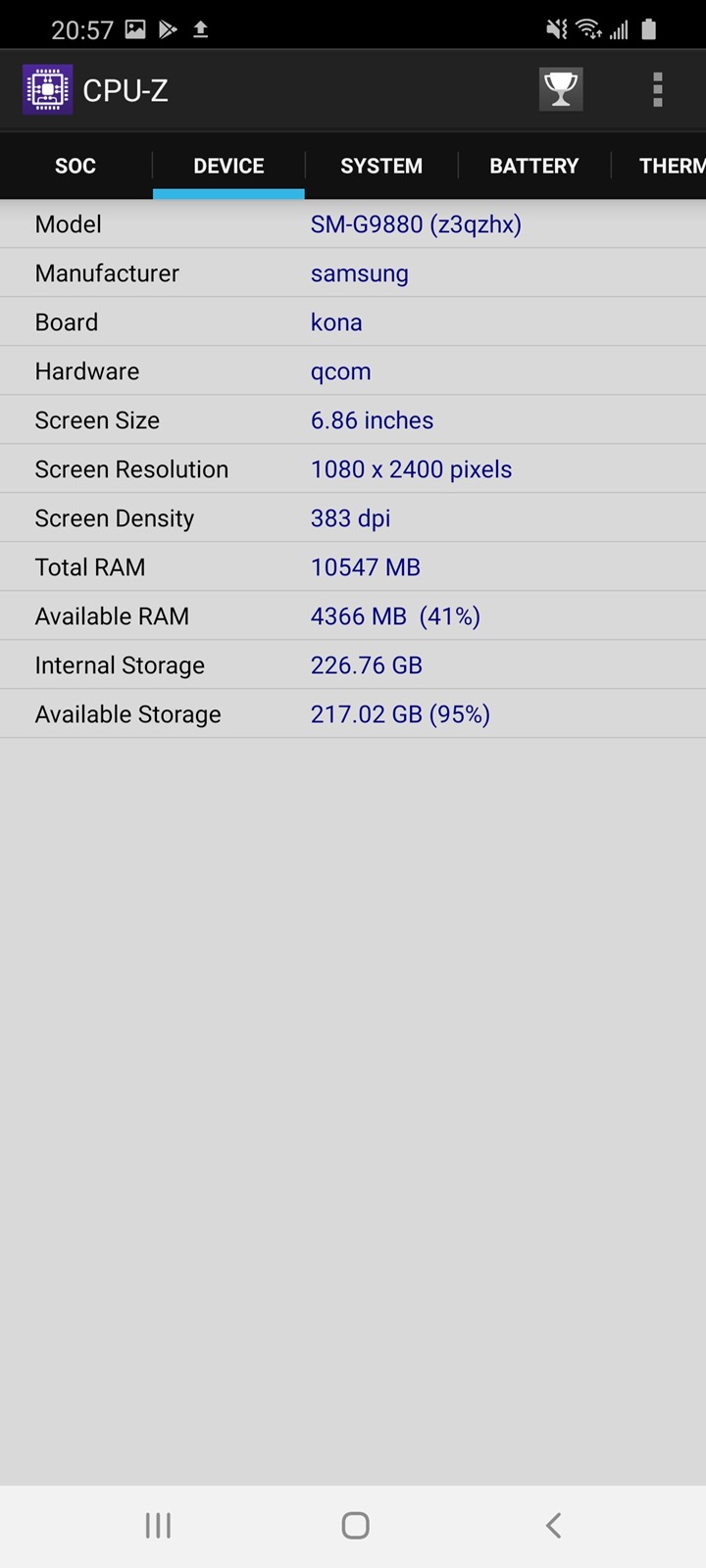Select the DEVICE tab
This screenshot has height=1568, width=706.
(228, 166)
